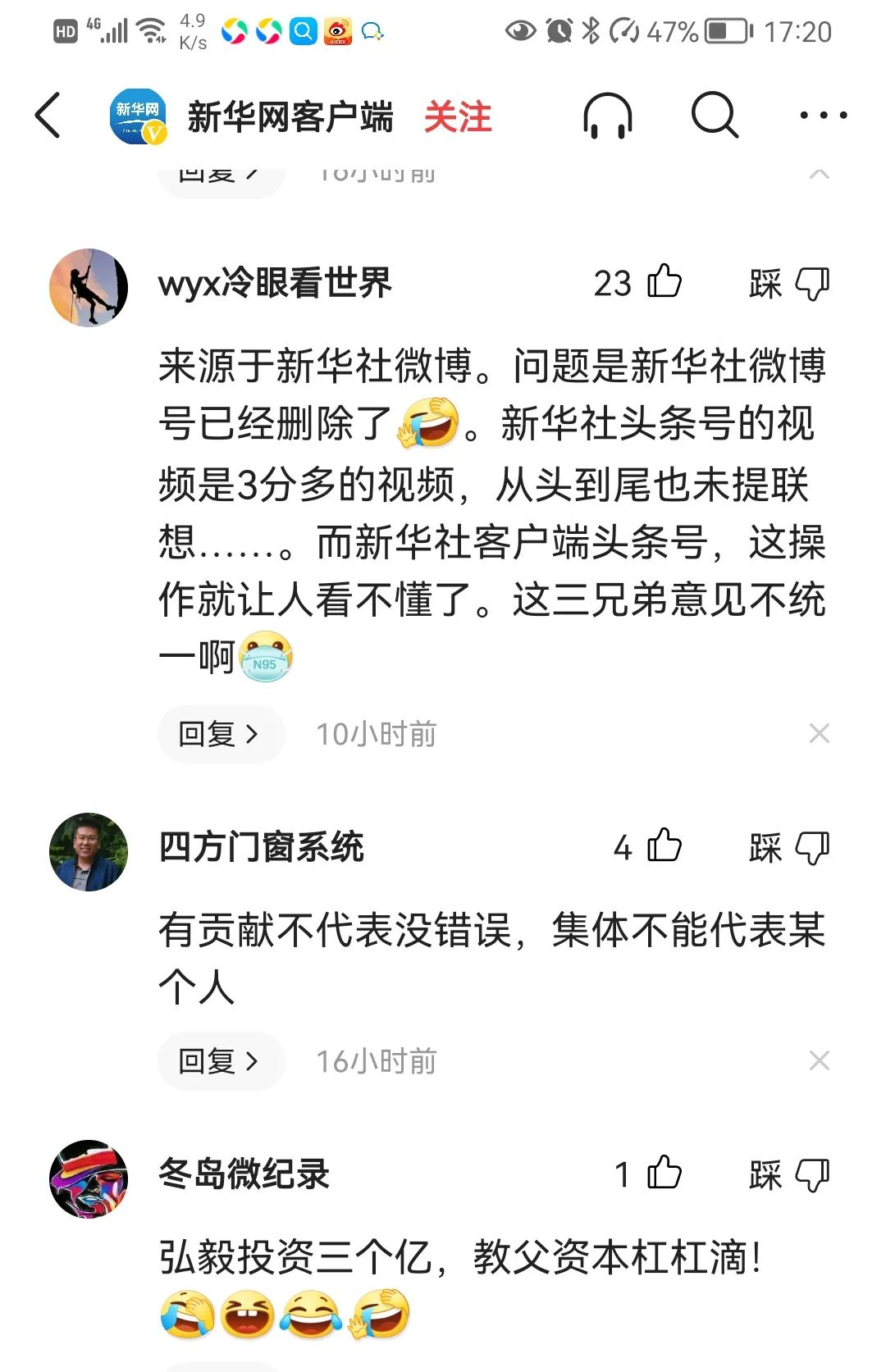Open 冬岛微纪录's profile avatar

[89, 1178]
